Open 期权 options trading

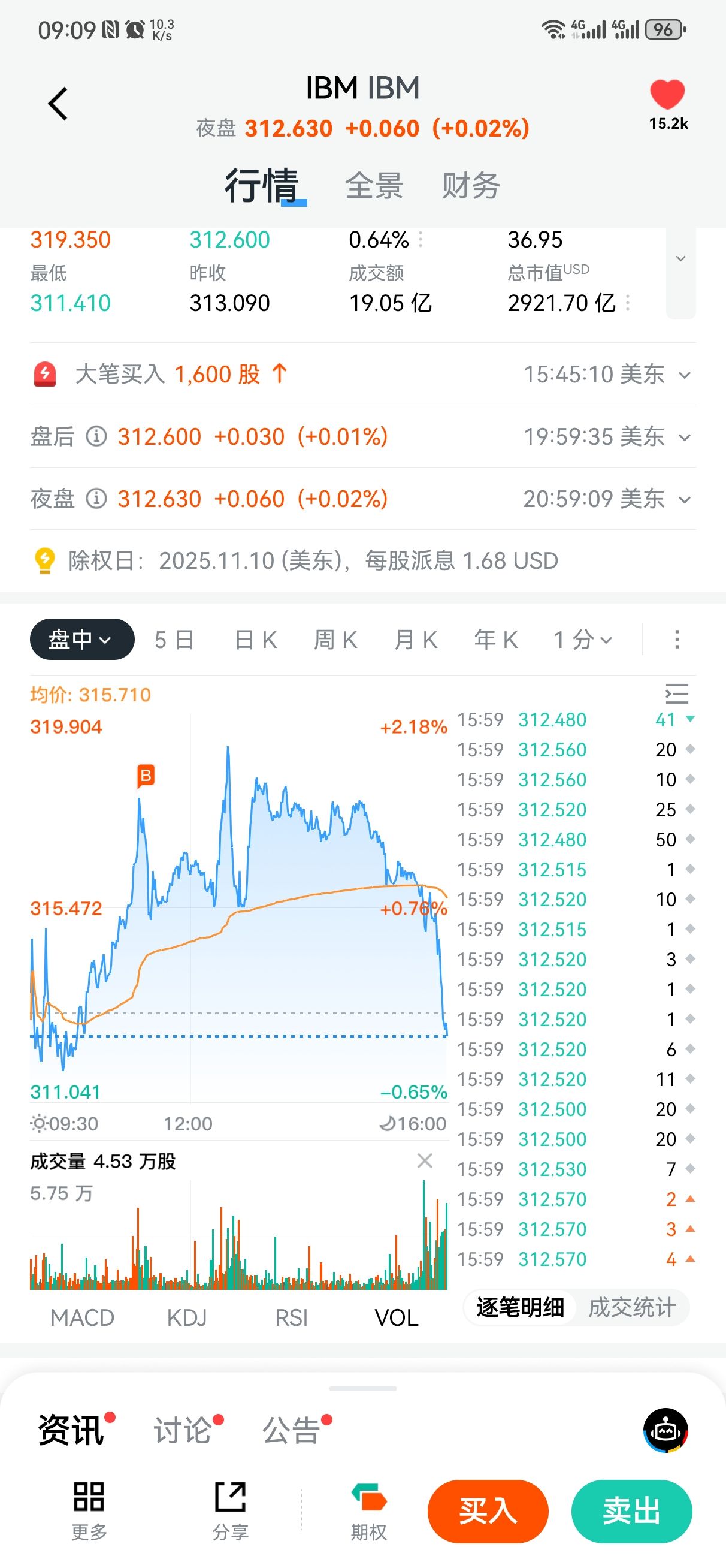click(x=369, y=1512)
